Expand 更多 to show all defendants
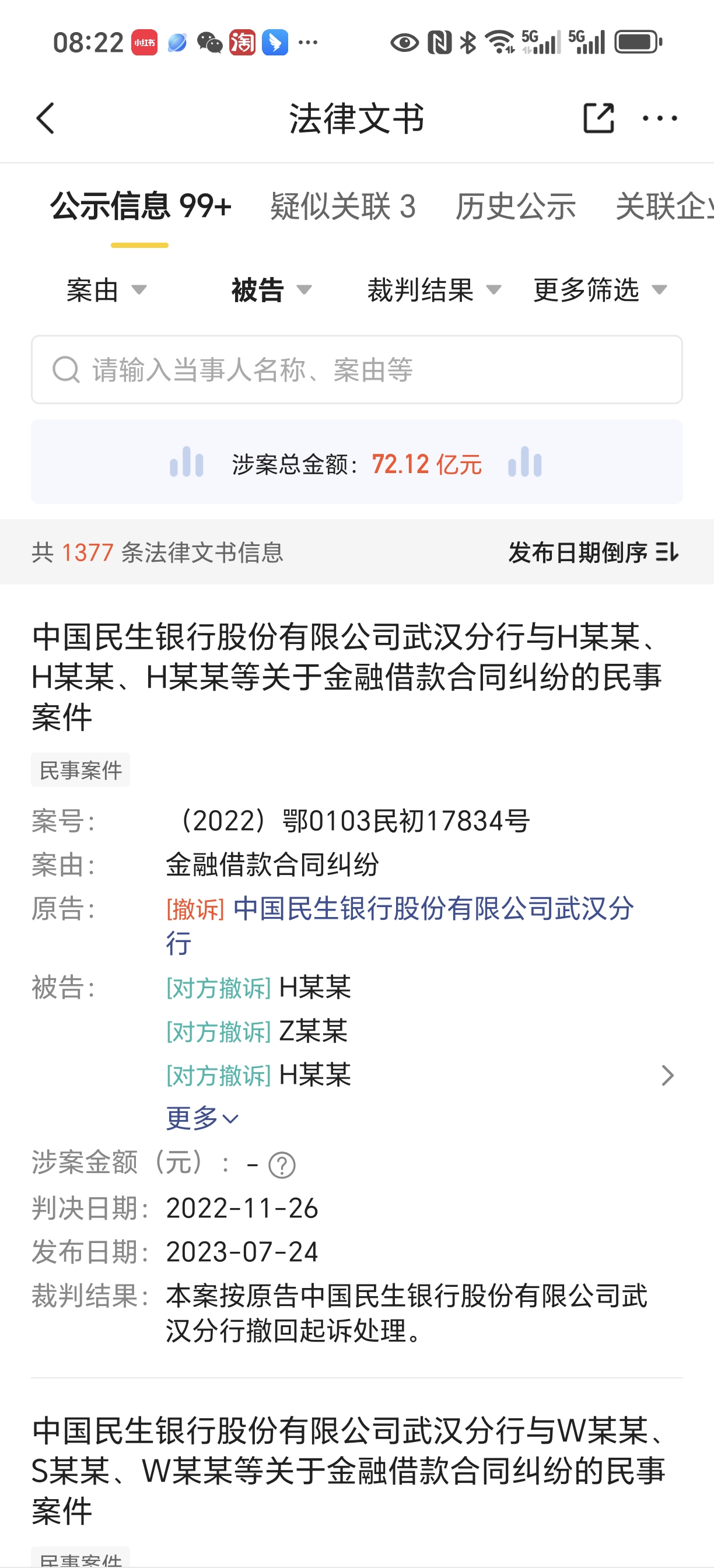This screenshot has height=1568, width=714. tap(201, 1117)
